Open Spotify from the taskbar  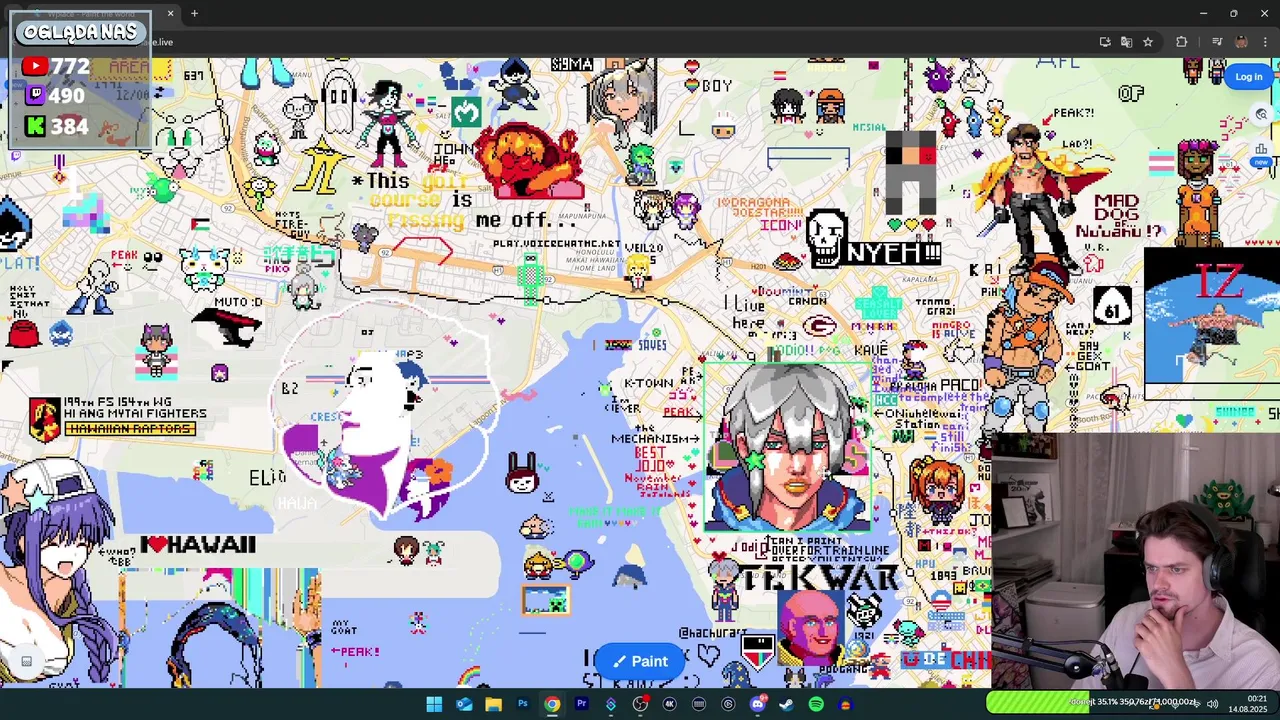click(816, 704)
